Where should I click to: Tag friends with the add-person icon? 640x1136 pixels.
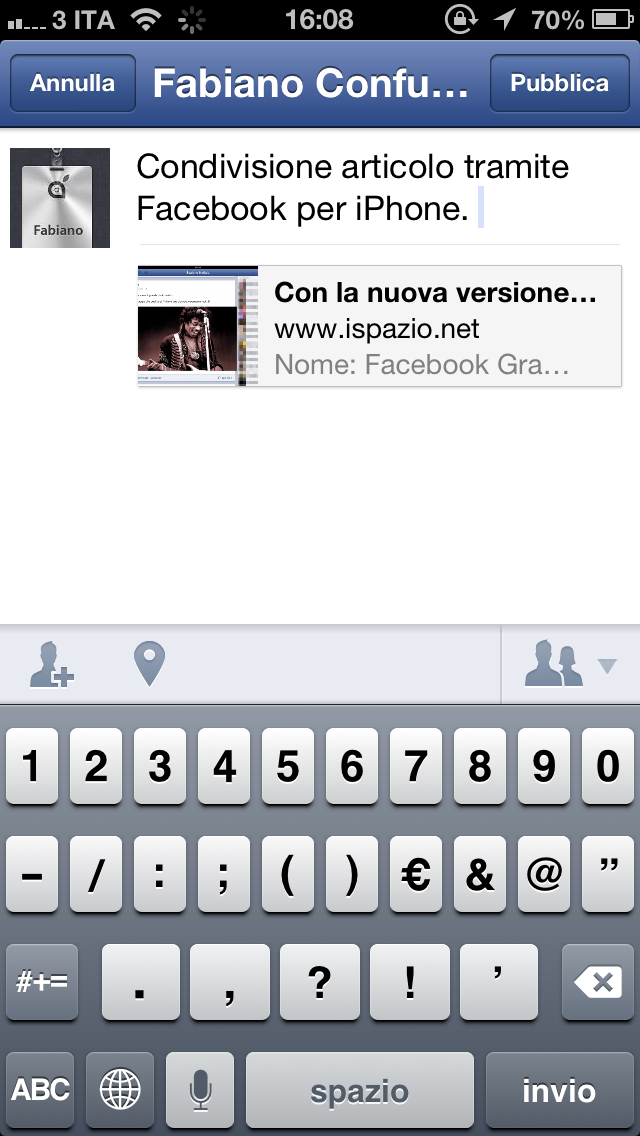(51, 665)
